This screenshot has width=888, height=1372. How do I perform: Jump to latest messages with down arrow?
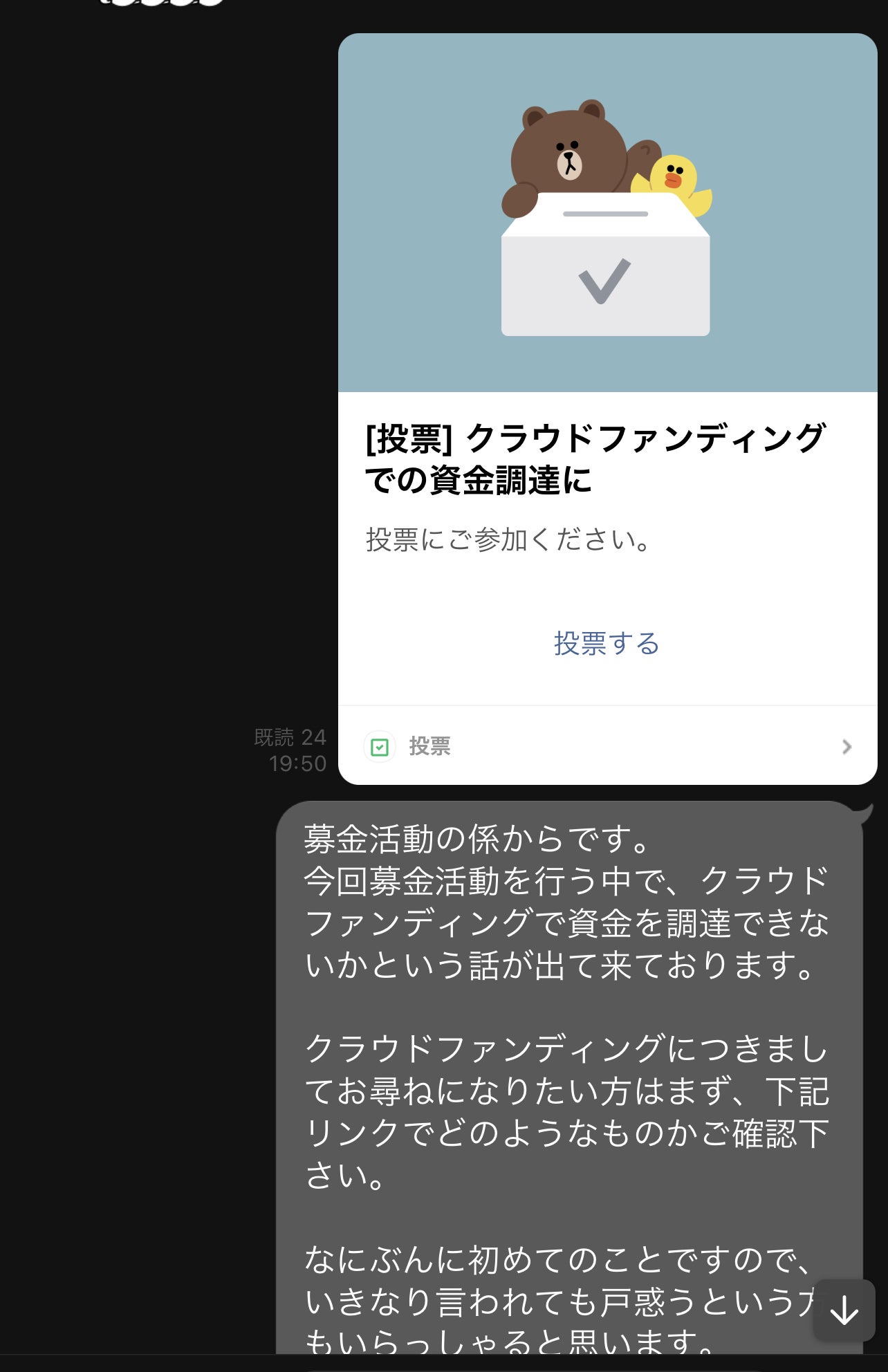coord(844,1310)
